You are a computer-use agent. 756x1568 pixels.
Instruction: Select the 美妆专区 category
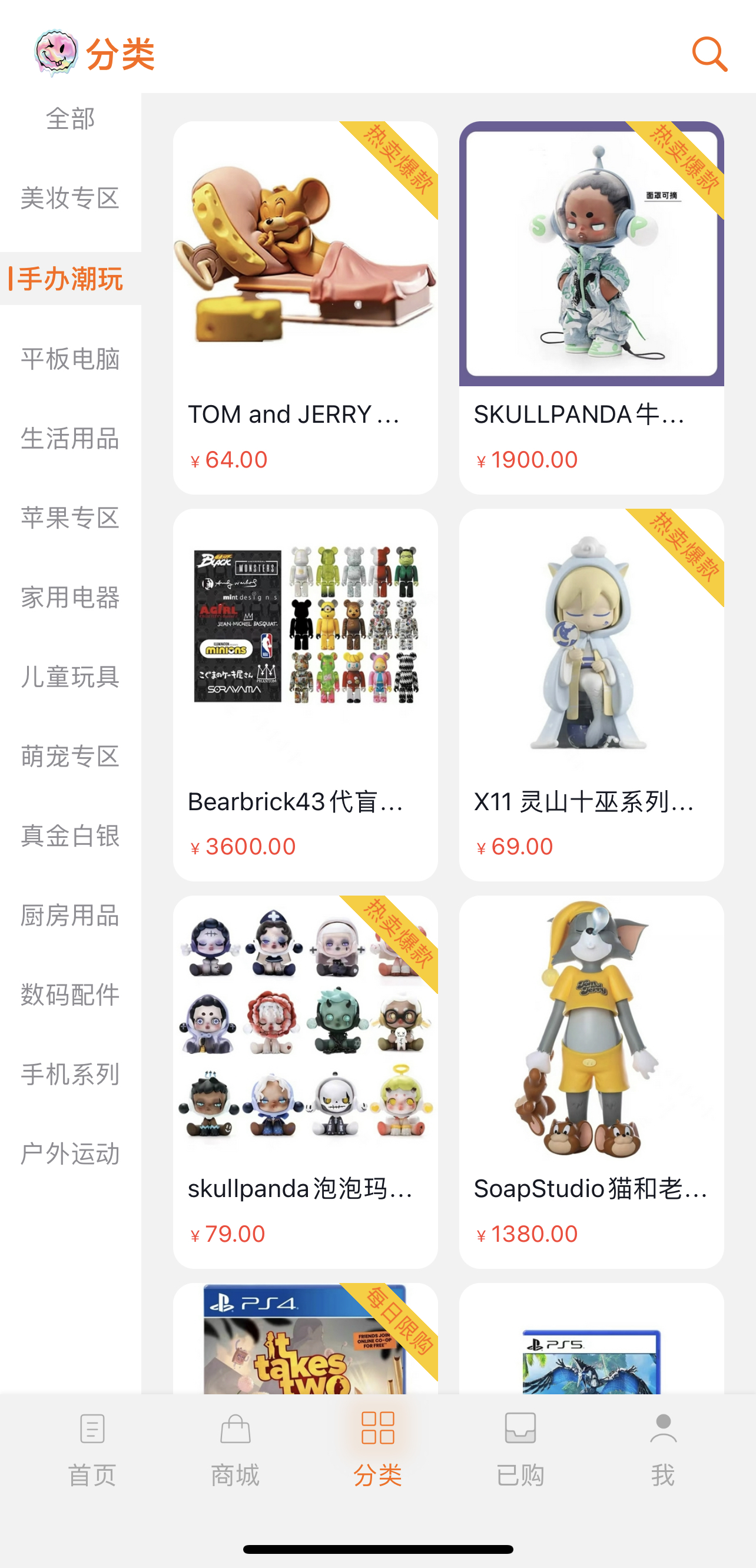pos(71,198)
